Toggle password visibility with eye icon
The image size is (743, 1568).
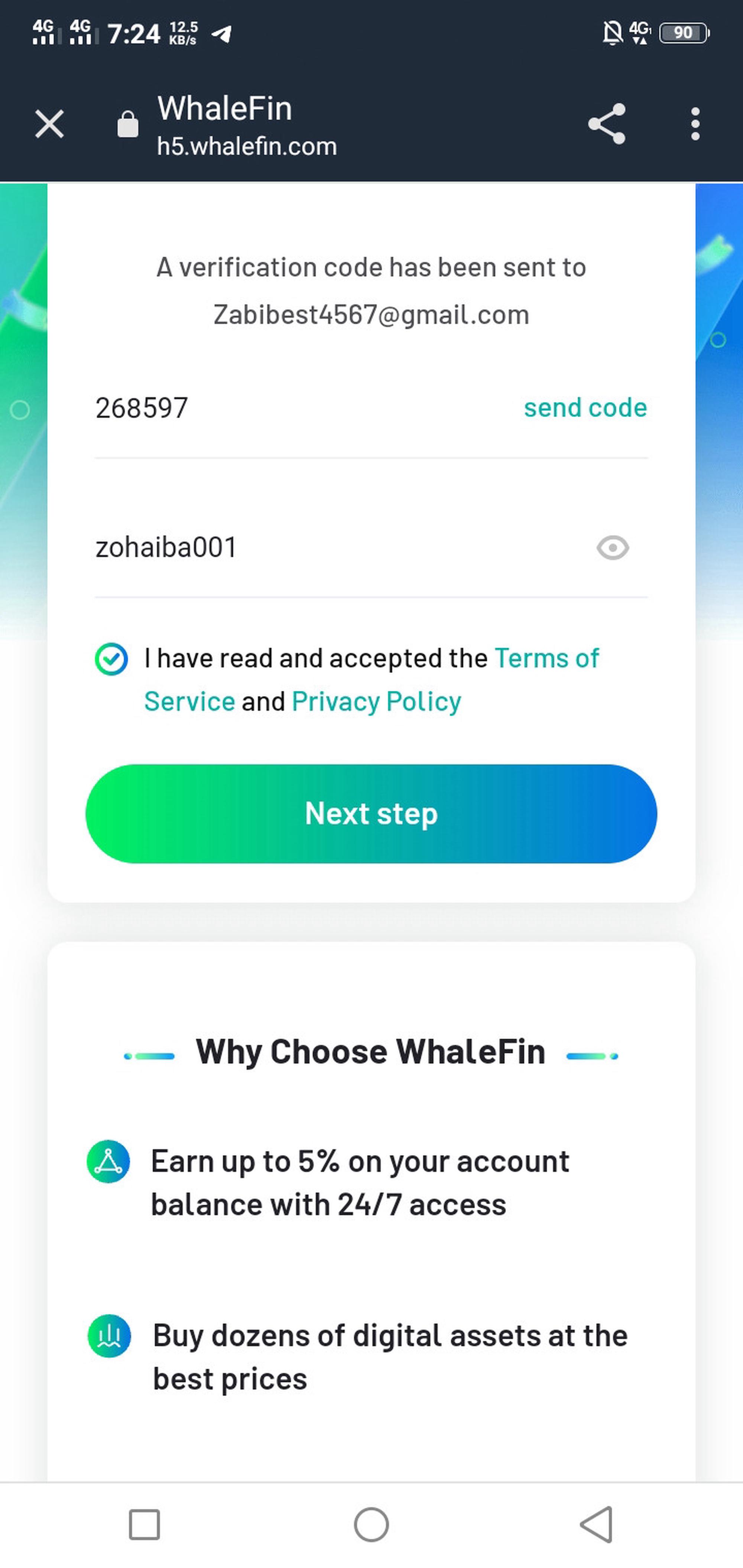[612, 548]
